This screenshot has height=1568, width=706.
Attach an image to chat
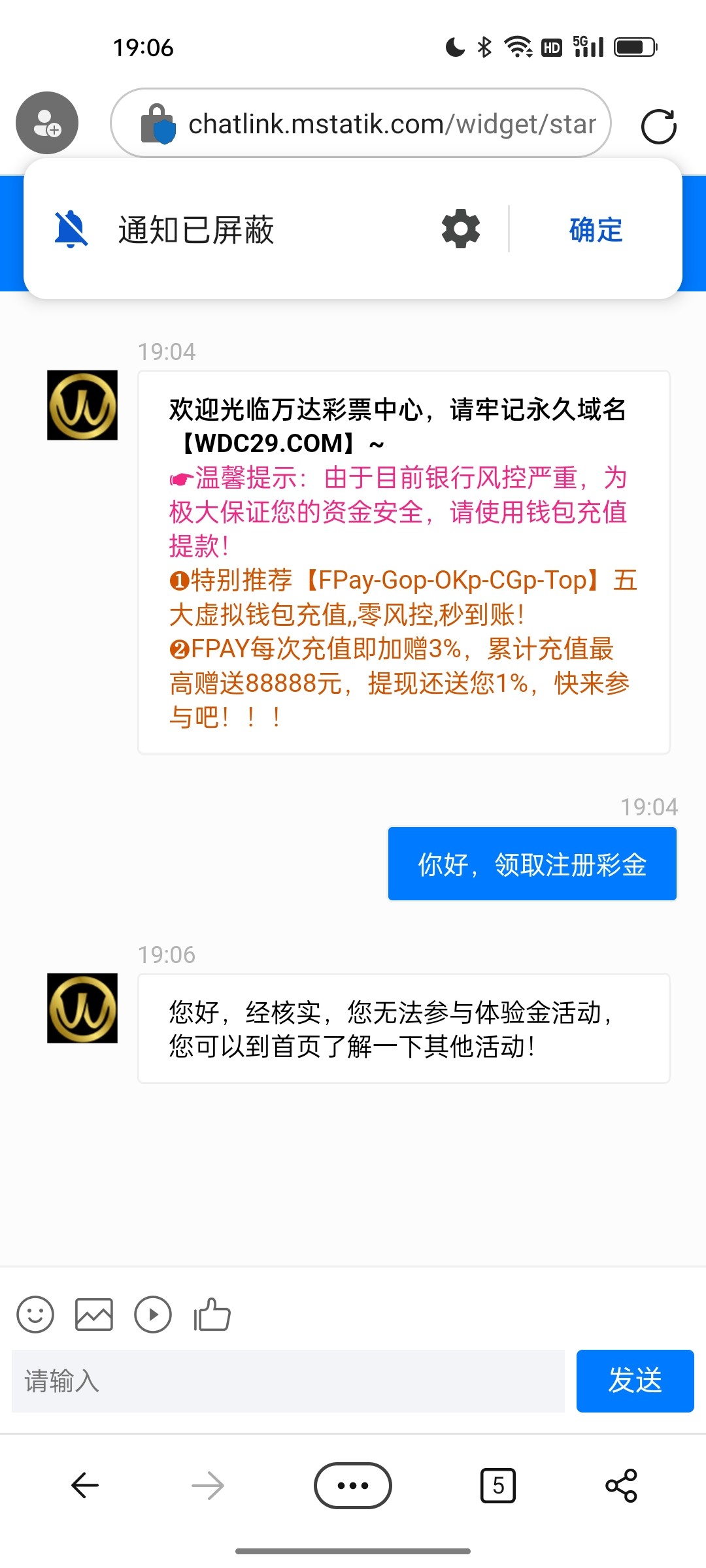click(x=94, y=1315)
